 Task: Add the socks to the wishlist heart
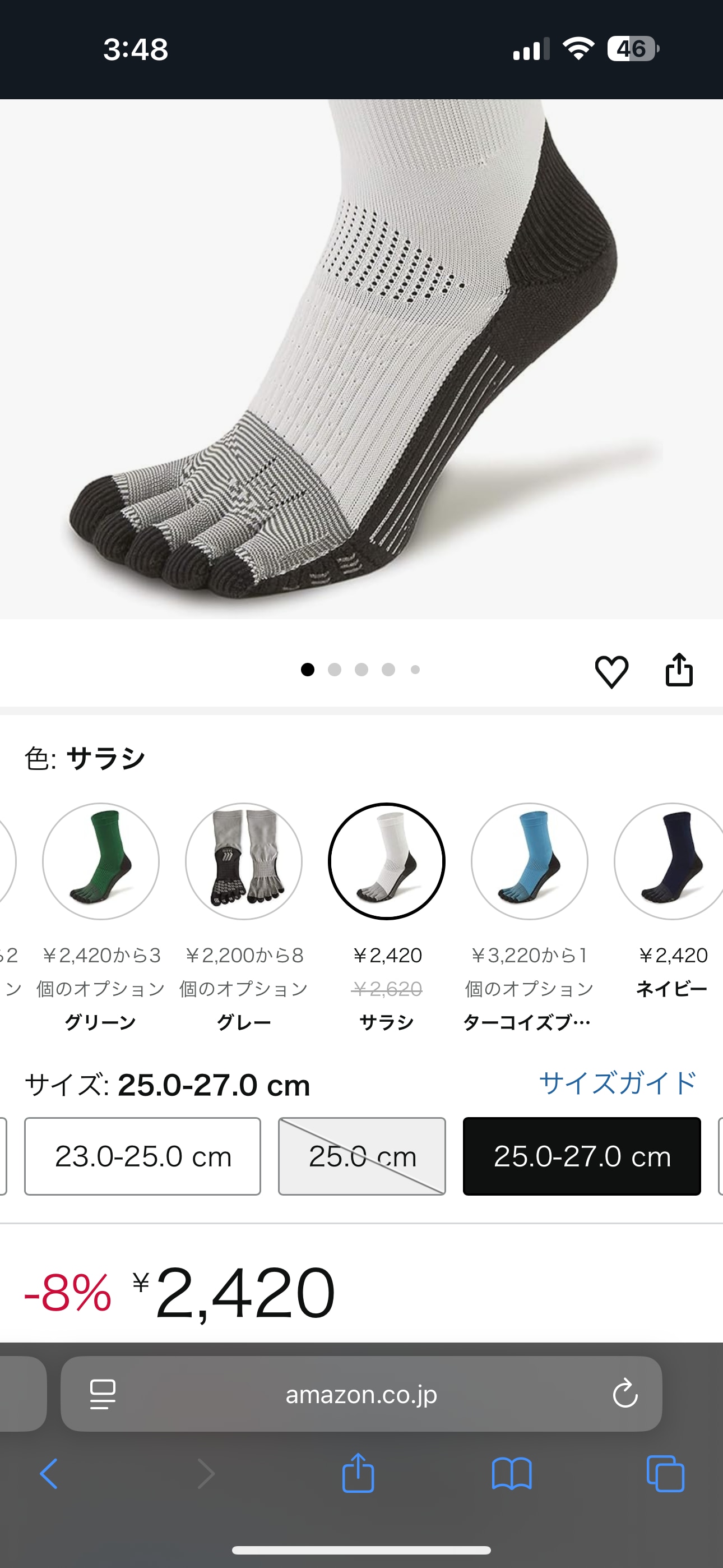coord(611,671)
